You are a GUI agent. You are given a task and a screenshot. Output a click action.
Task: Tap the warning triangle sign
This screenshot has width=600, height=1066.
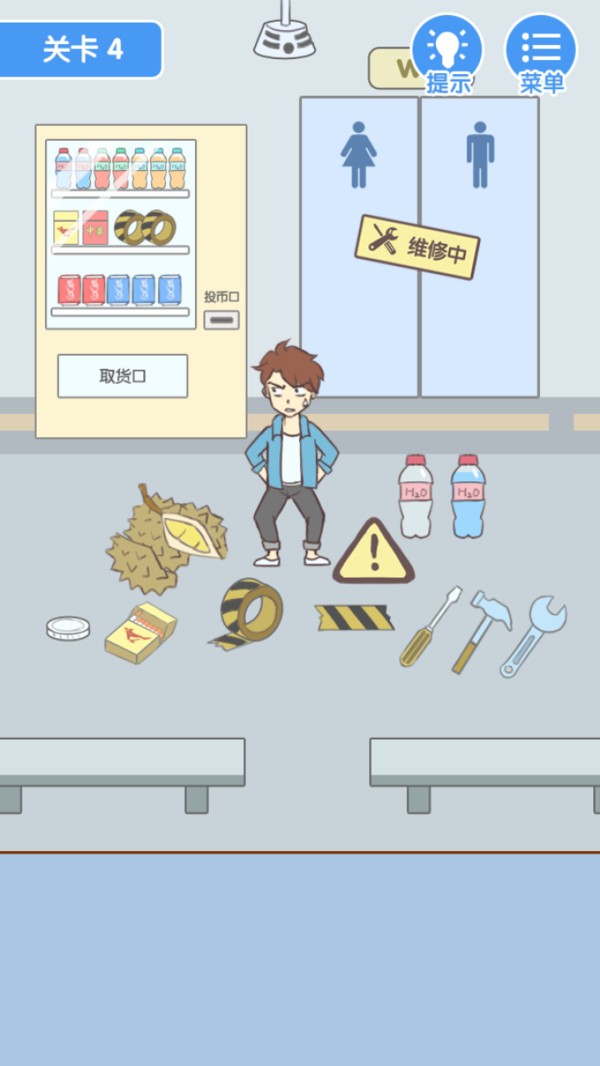(373, 553)
